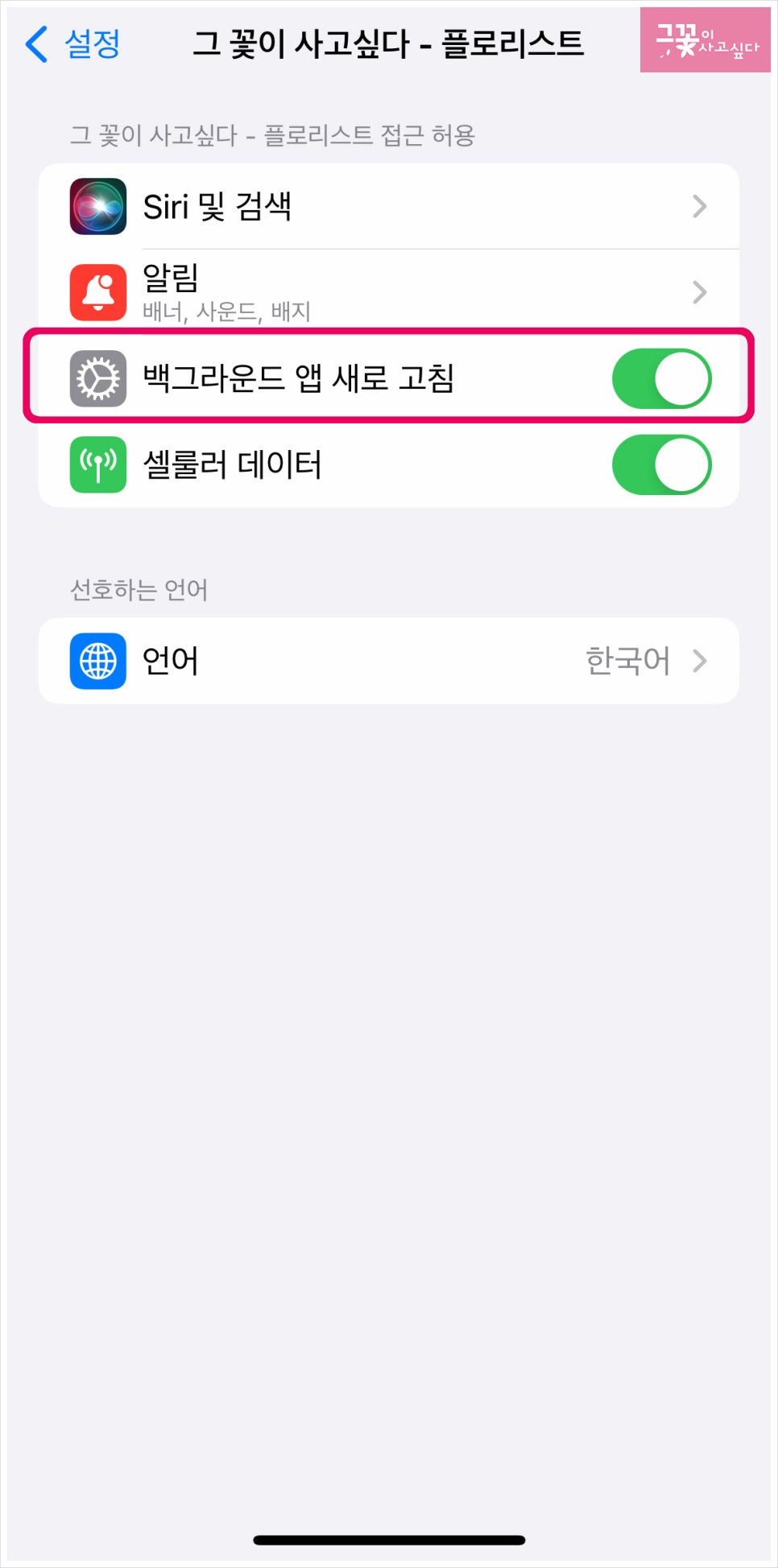Open 언어 language setting
The height and width of the screenshot is (1568, 778).
click(388, 662)
